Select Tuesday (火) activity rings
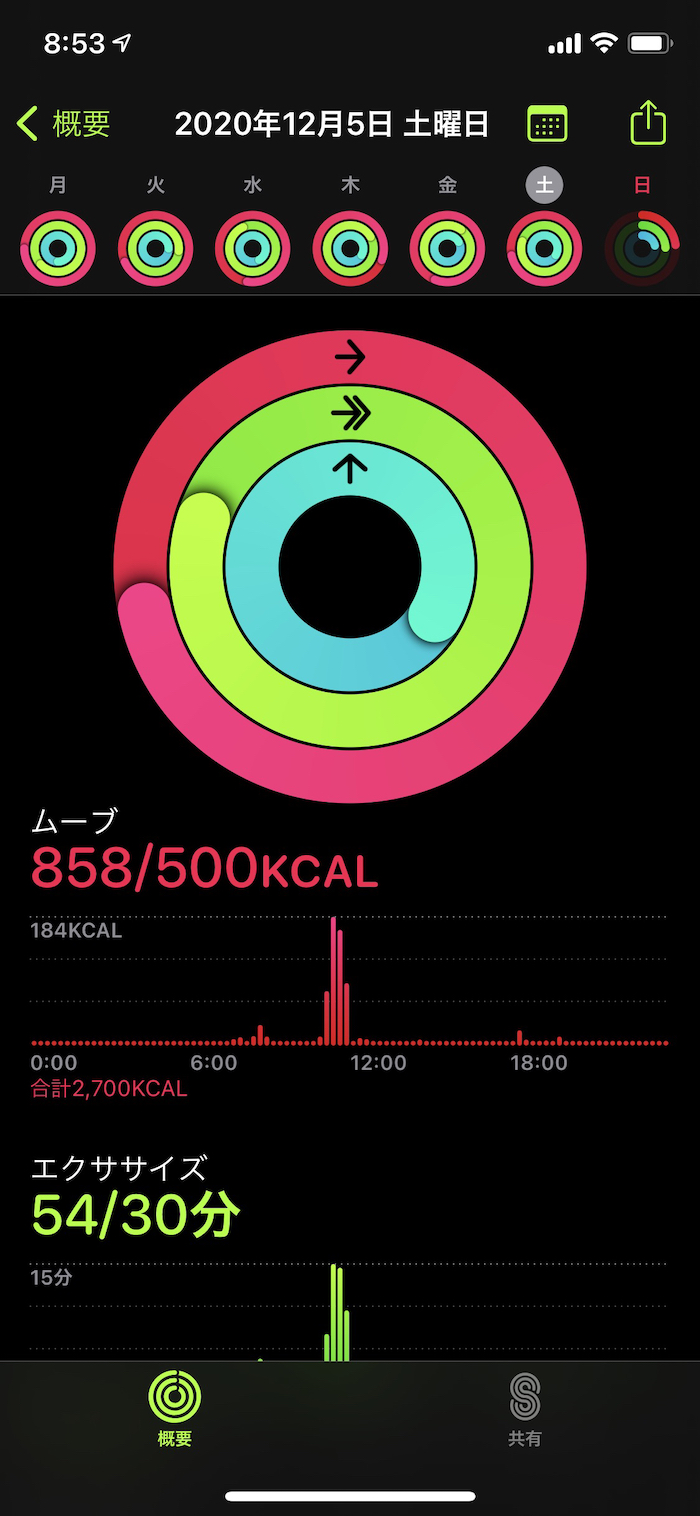The height and width of the screenshot is (1516, 700). (x=155, y=248)
